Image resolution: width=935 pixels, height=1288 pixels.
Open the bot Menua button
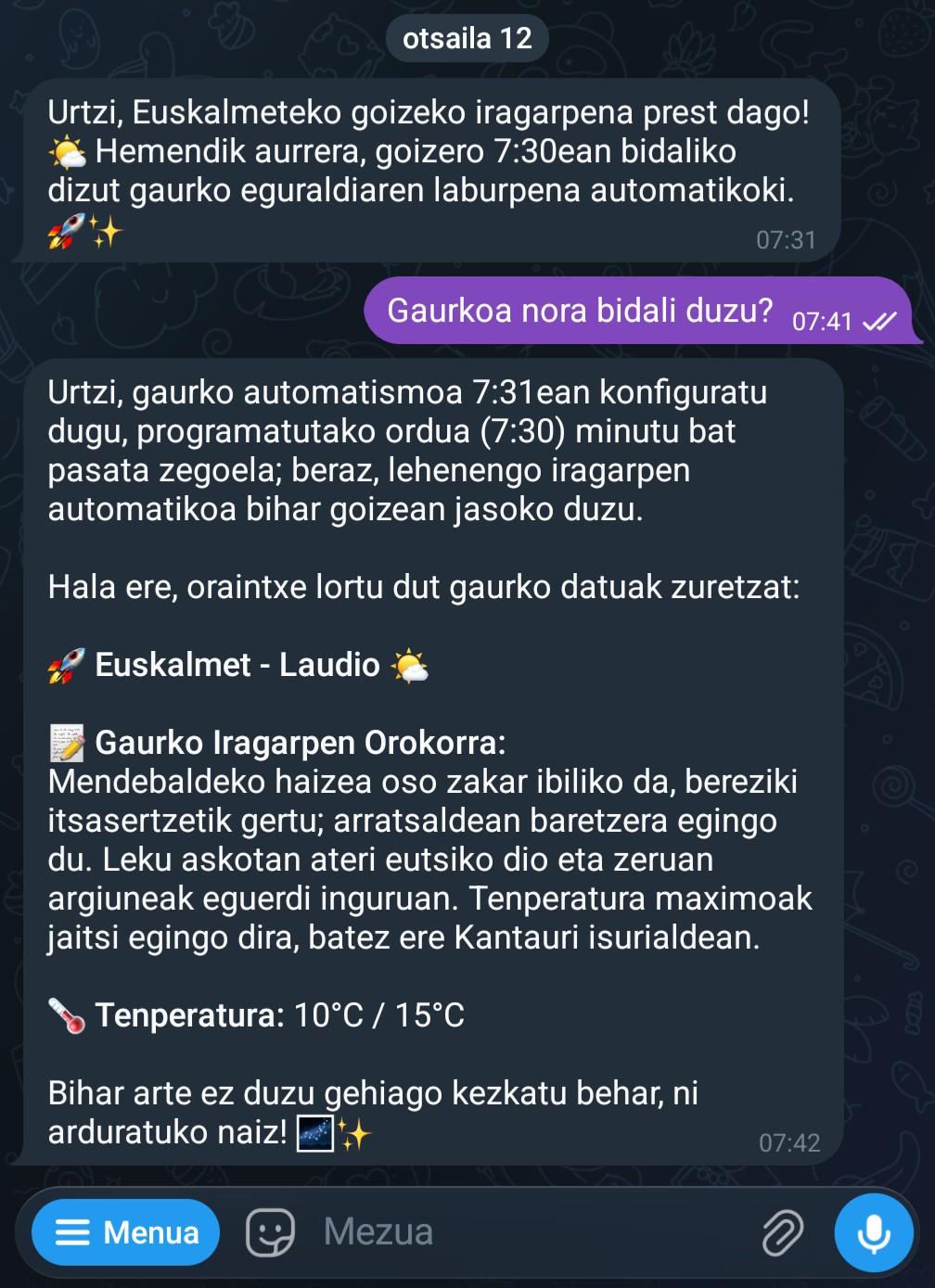click(x=126, y=1232)
